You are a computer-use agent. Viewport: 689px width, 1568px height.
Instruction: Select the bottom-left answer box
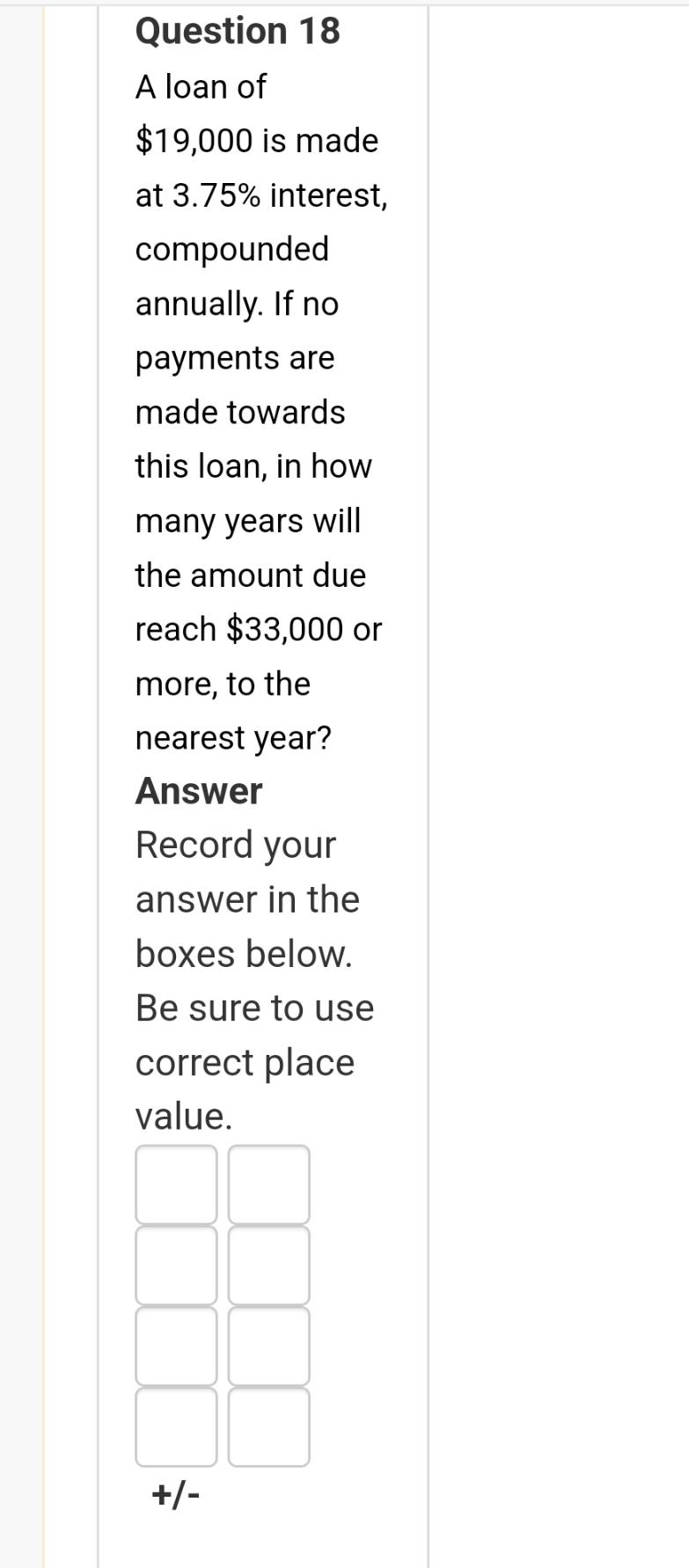tap(175, 1425)
